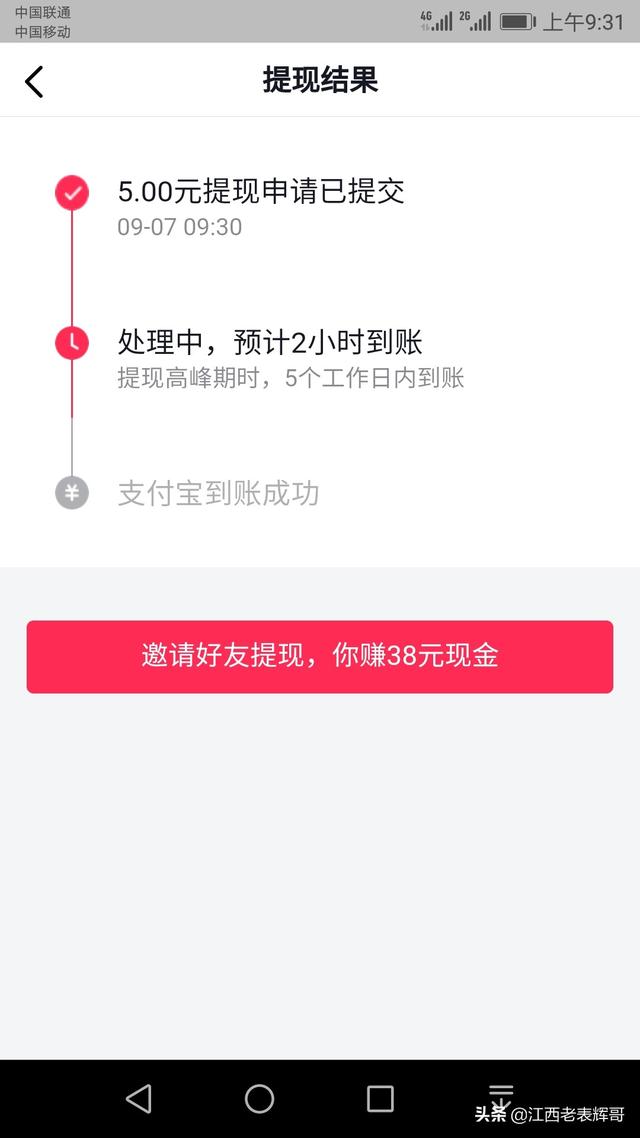Tap the system back triangle
Screen dimensions: 640x1138
coord(139,1099)
